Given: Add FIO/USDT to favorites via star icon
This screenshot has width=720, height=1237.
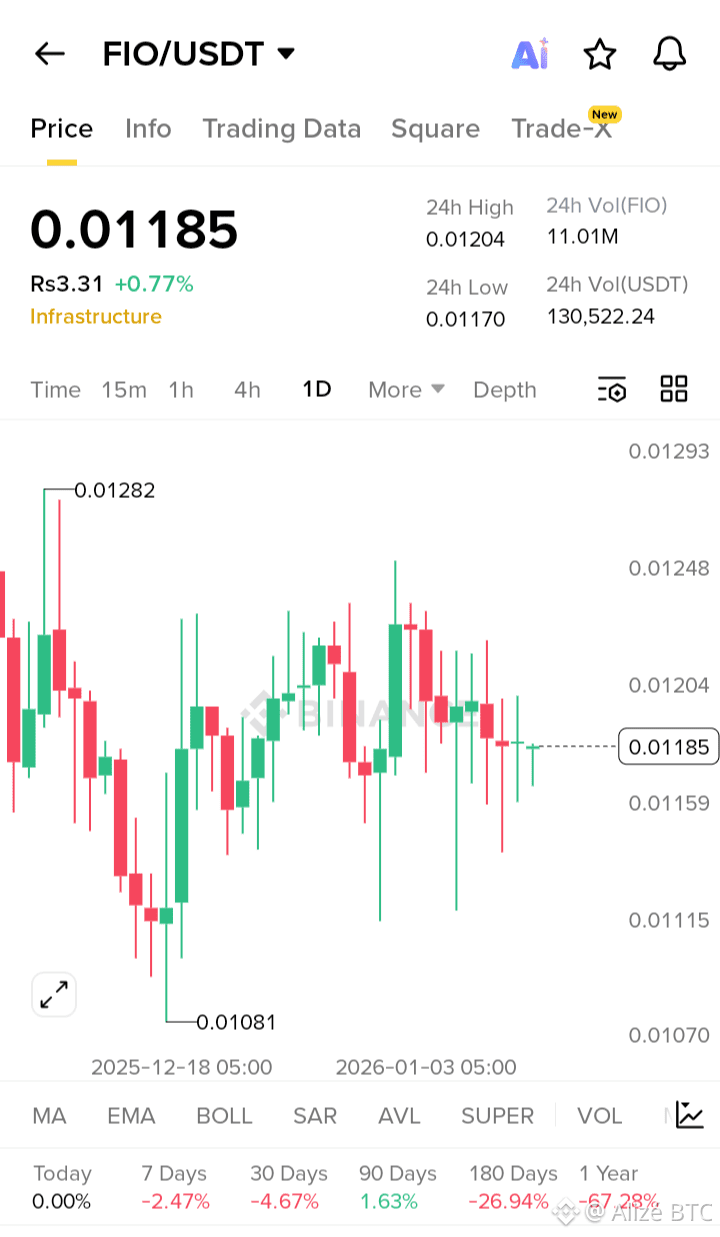Looking at the screenshot, I should 600,54.
